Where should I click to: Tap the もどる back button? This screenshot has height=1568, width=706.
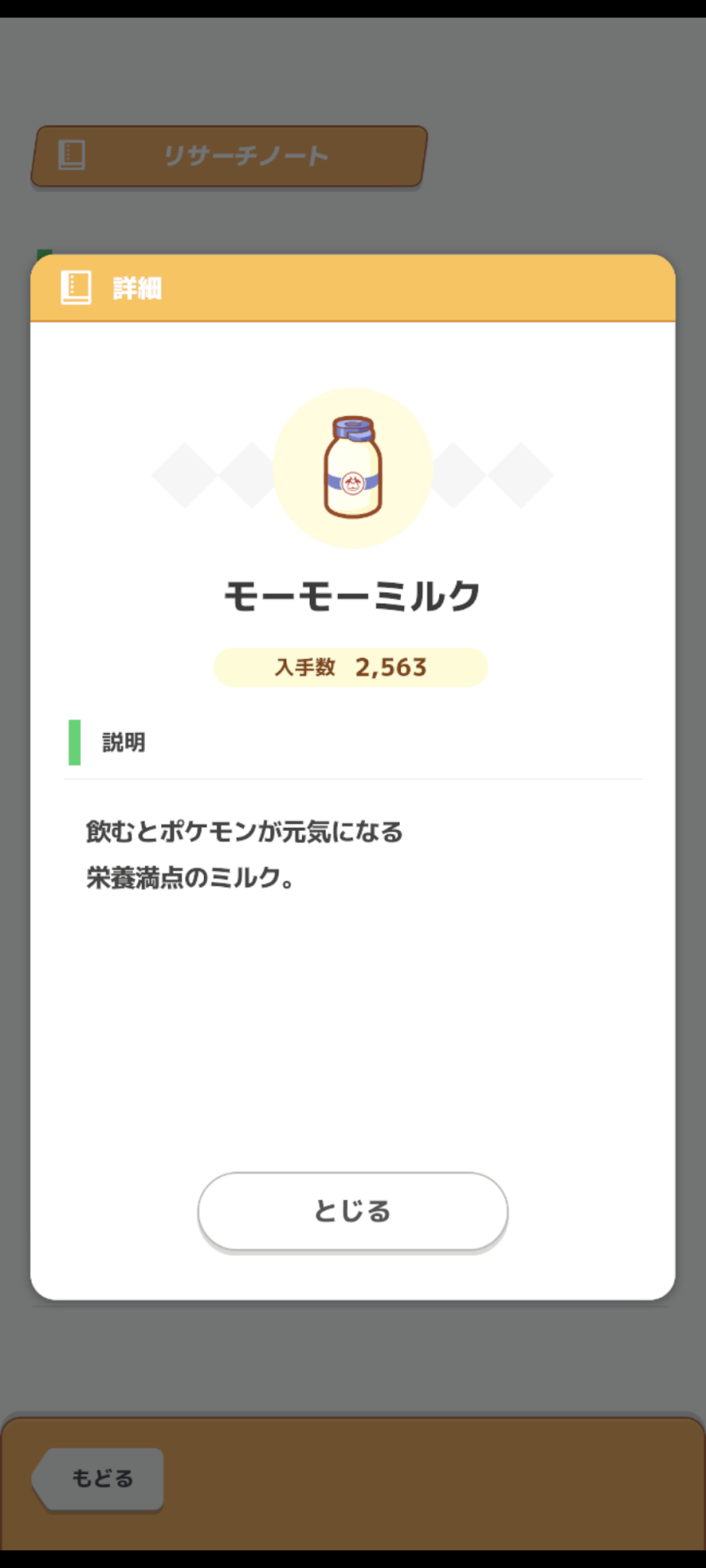(99, 1479)
